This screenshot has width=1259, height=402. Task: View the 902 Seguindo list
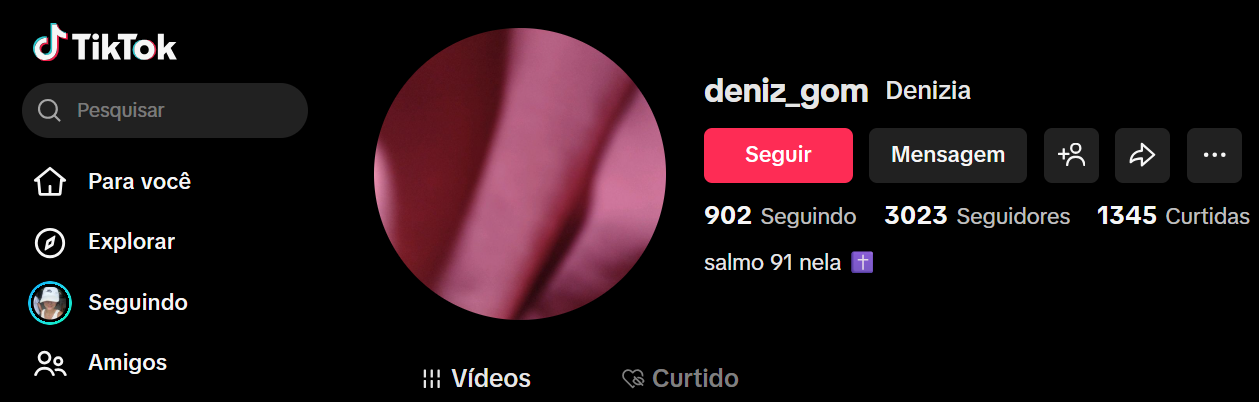pos(780,216)
